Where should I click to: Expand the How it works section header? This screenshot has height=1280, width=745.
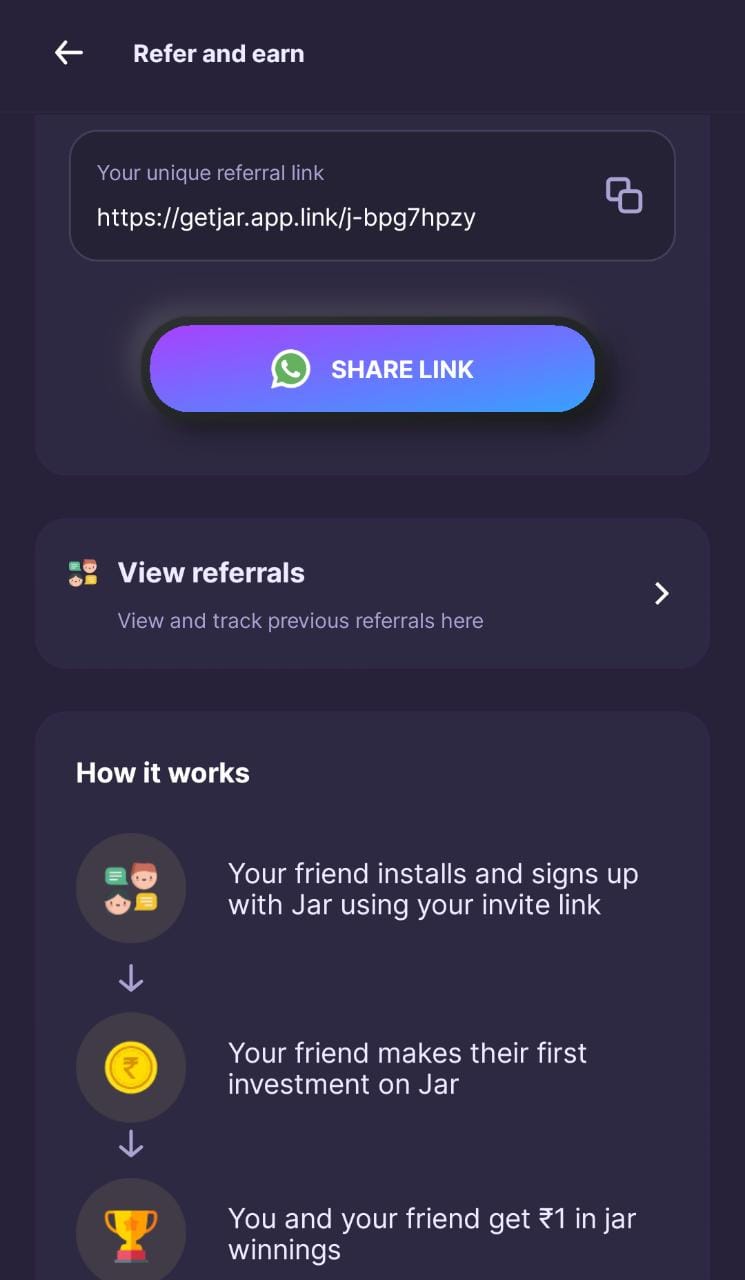pos(162,772)
